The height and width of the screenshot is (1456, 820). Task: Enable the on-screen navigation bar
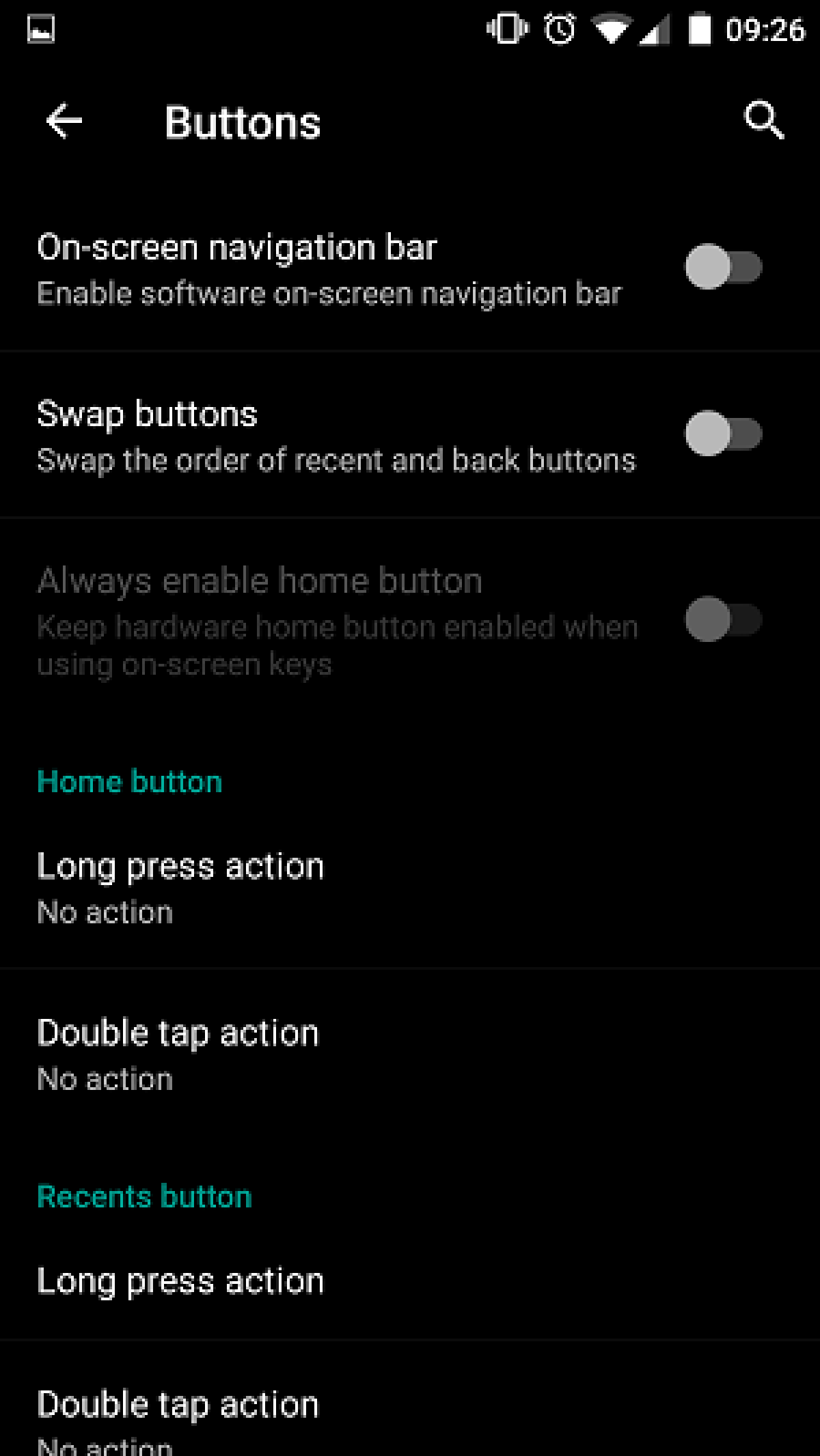coord(723,267)
